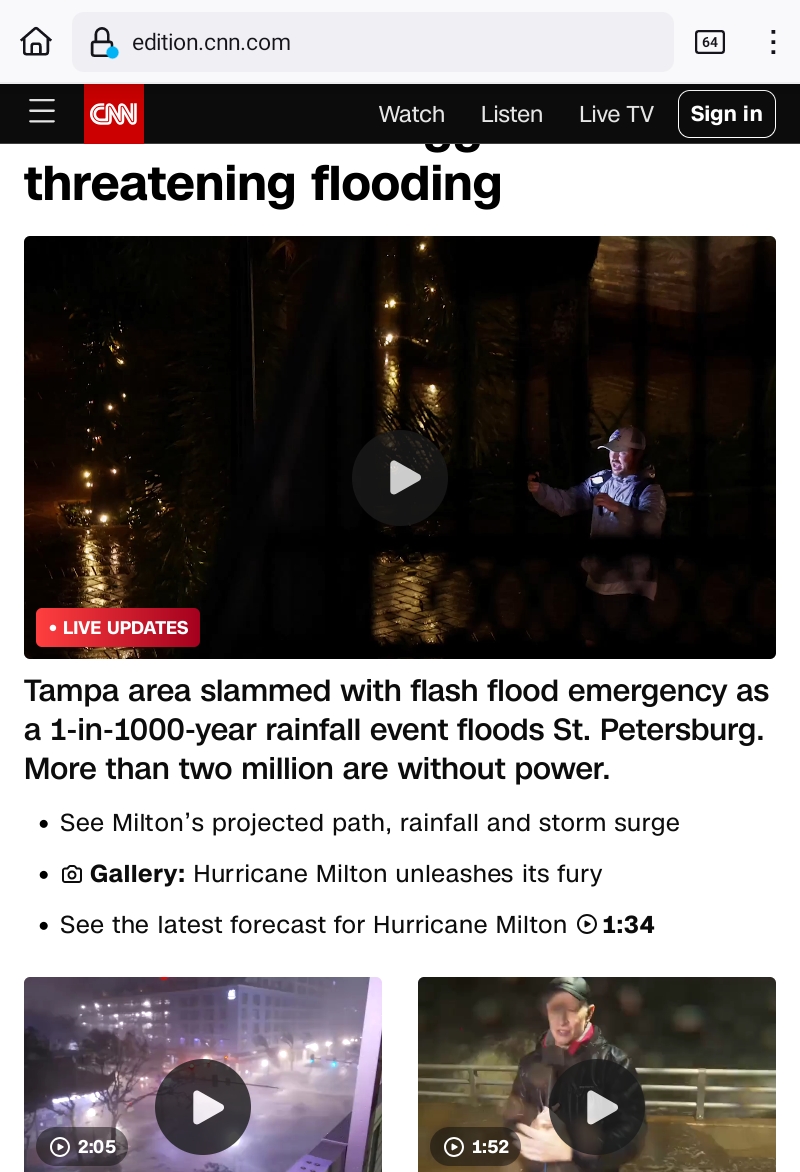Open Live TV

point(616,114)
